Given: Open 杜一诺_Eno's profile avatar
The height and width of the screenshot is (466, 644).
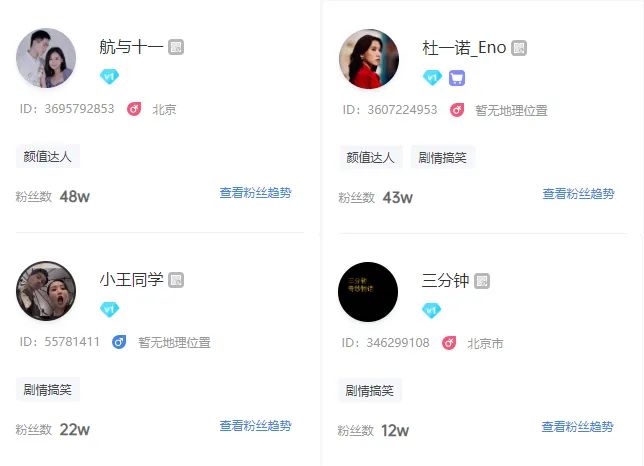Looking at the screenshot, I should coord(369,58).
